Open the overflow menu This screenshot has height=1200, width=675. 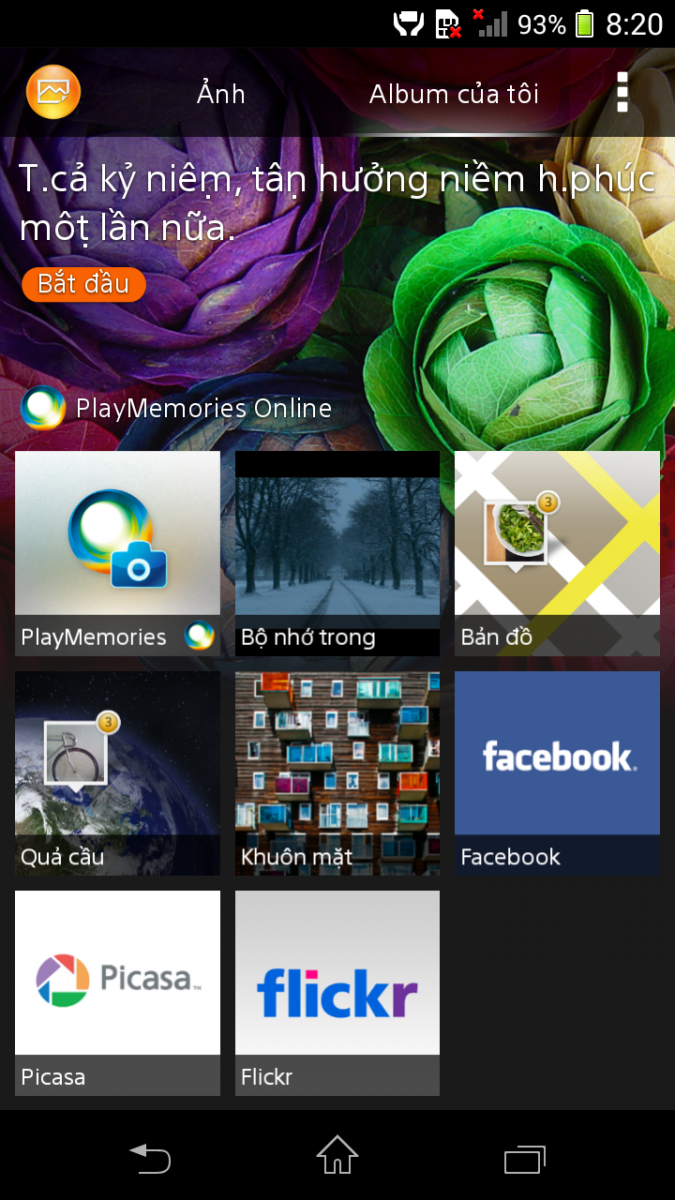(622, 93)
